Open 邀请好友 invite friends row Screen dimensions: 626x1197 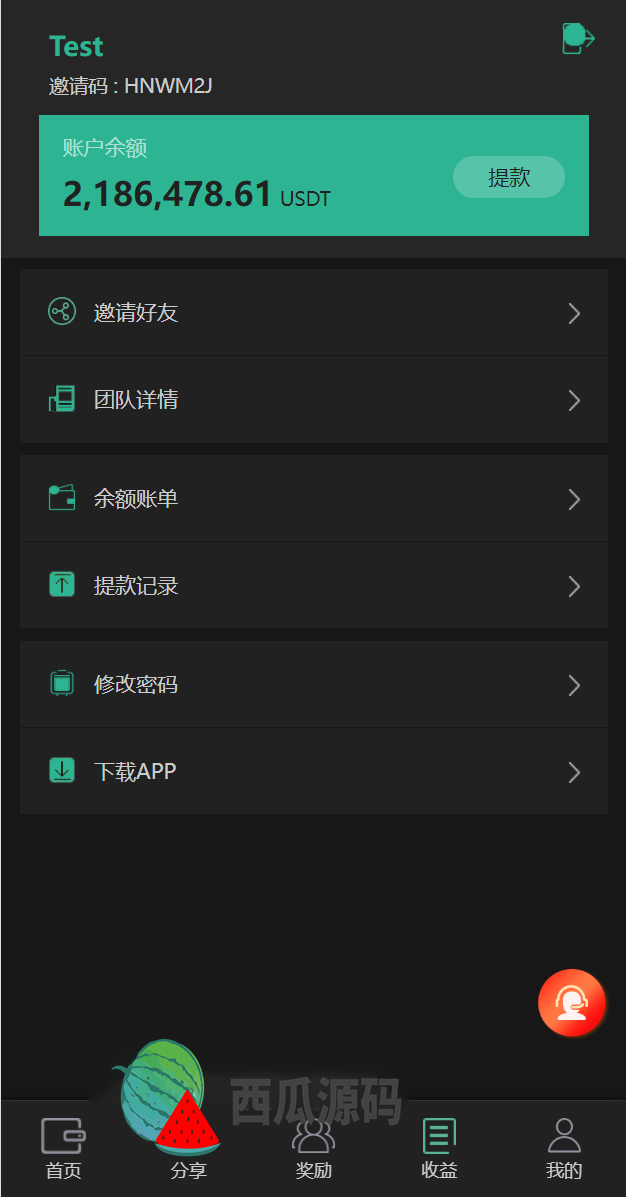coord(314,312)
